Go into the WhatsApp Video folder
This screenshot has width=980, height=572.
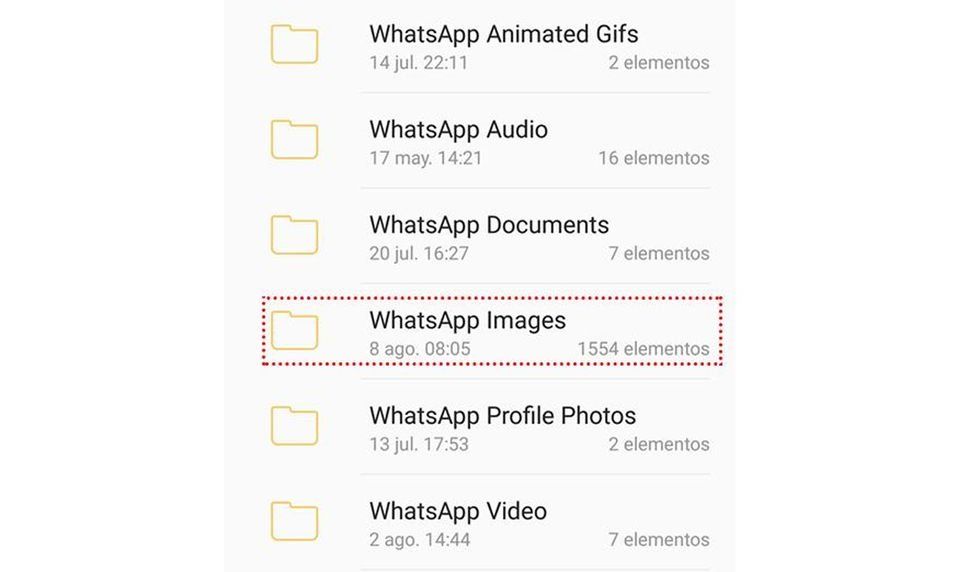457,512
